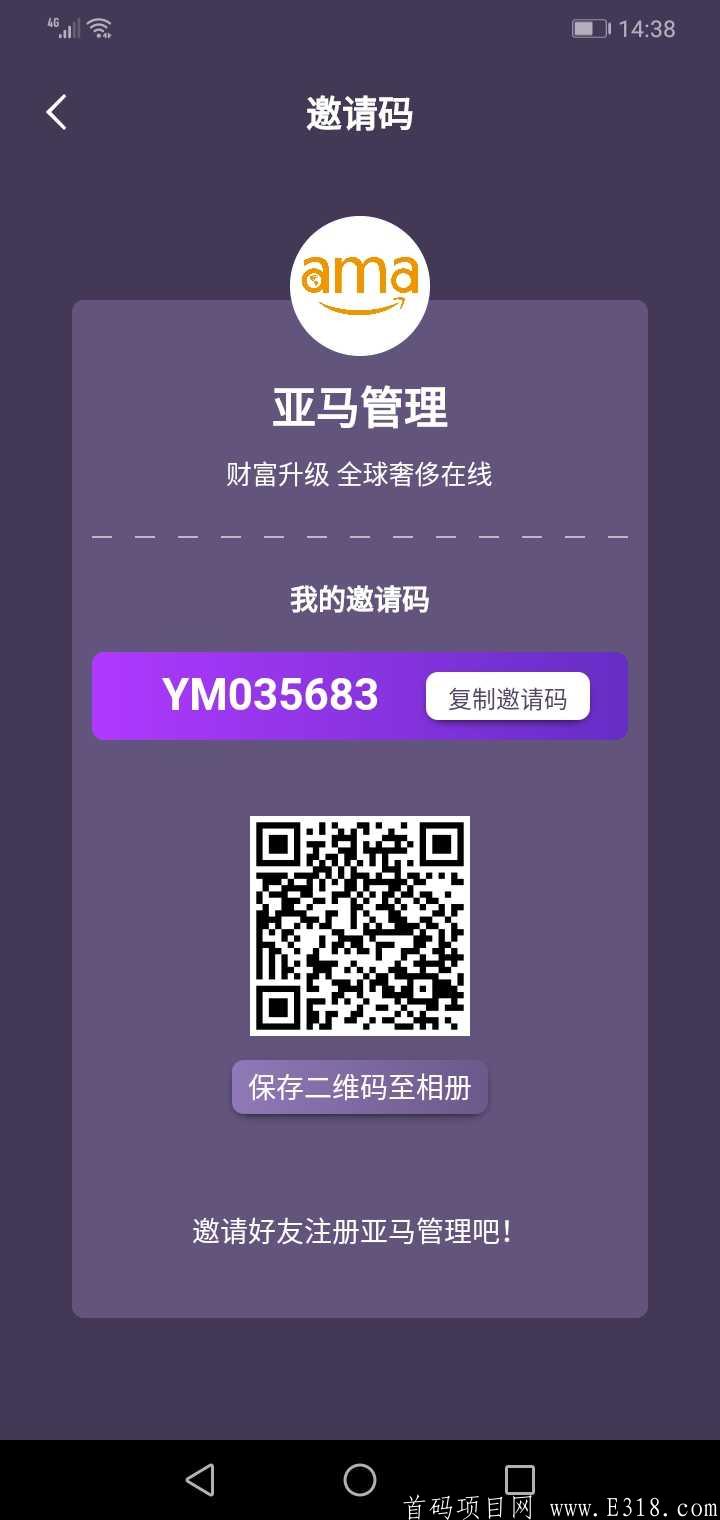Tap the back arrow in the top bar
The width and height of the screenshot is (720, 1520).
[x=55, y=112]
